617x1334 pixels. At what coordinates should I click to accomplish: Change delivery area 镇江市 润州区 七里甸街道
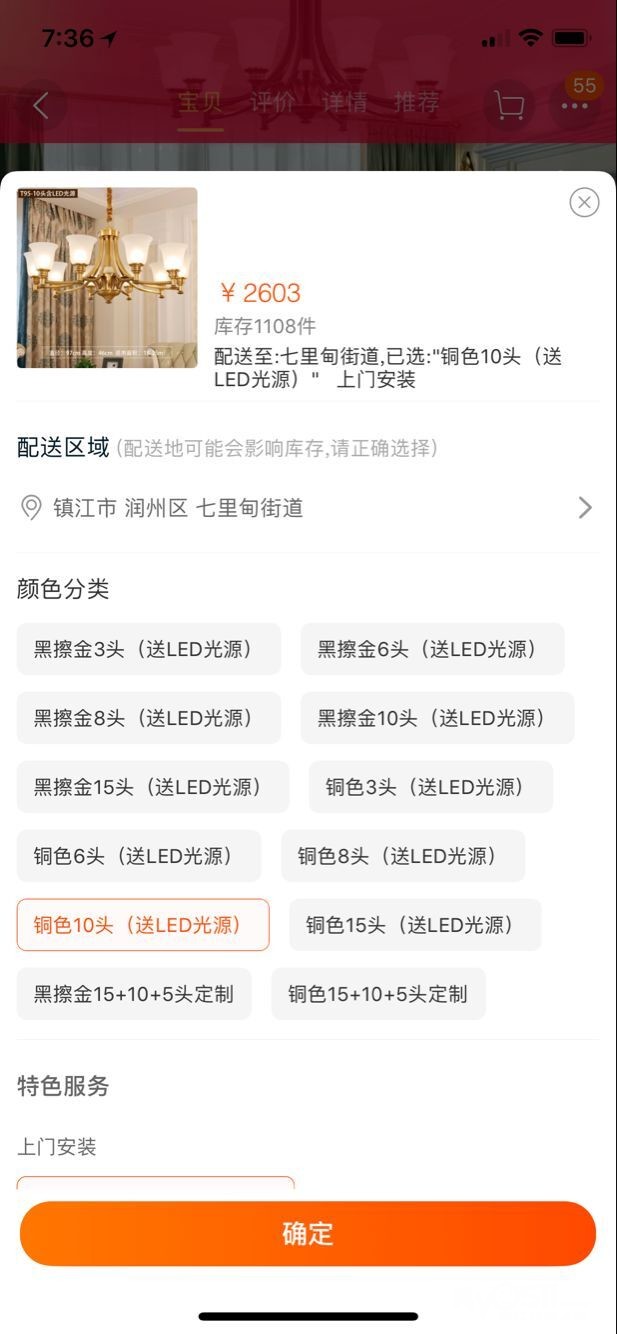[x=307, y=508]
